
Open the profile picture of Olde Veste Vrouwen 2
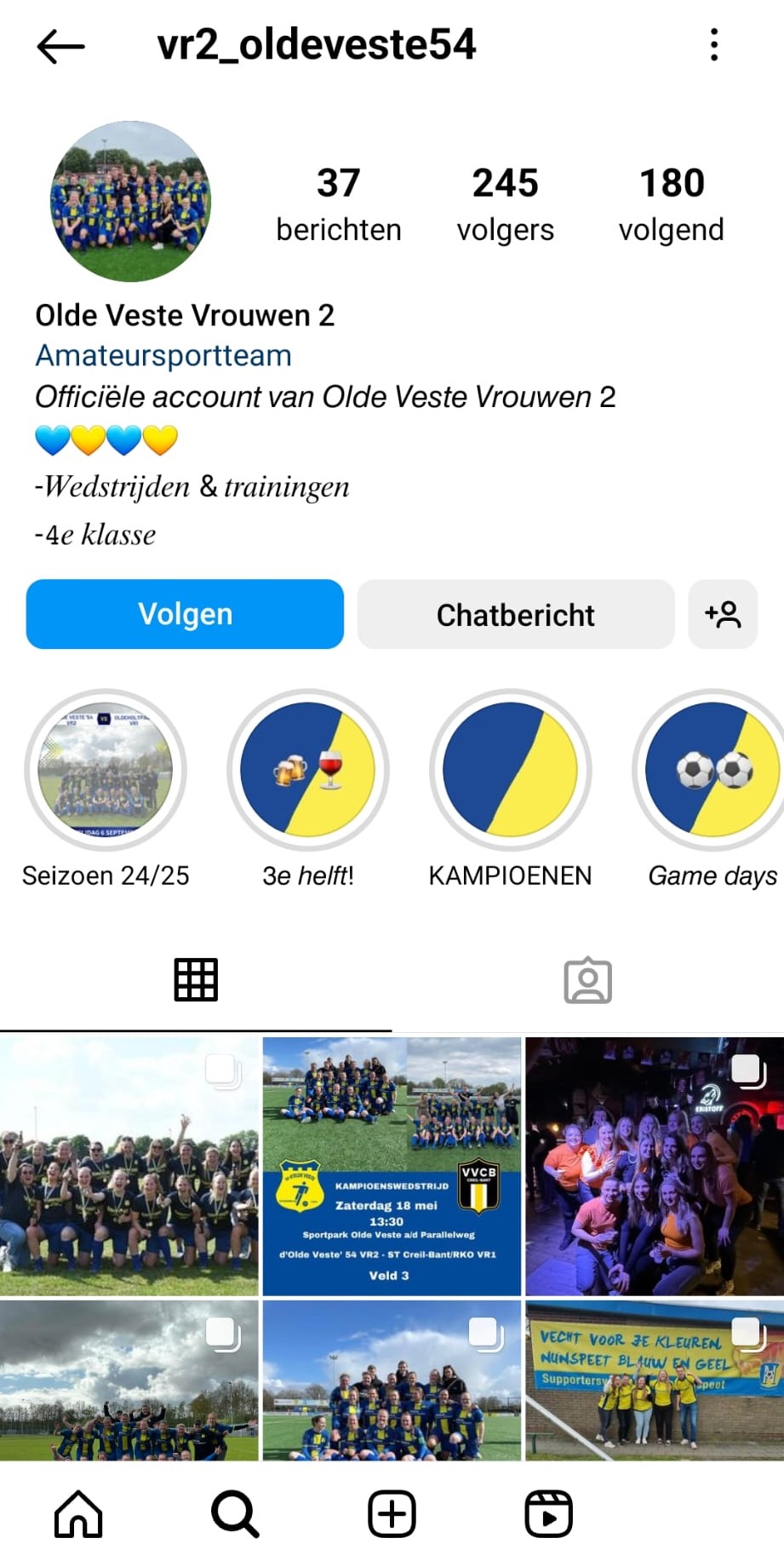point(130,202)
